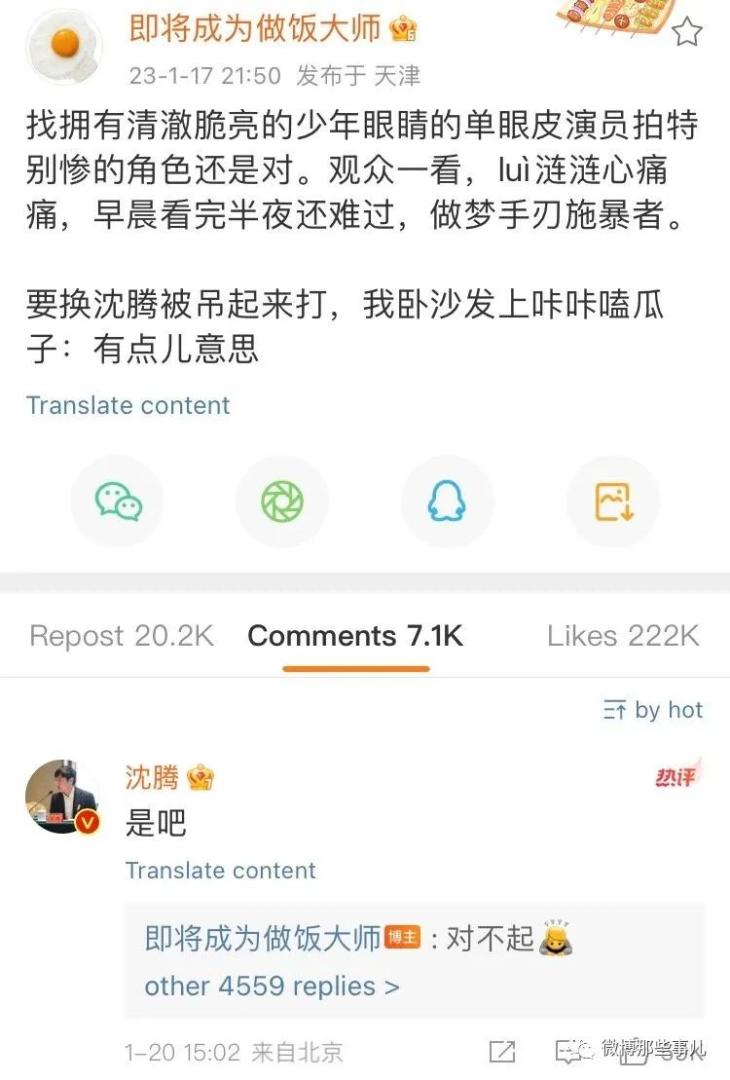The width and height of the screenshot is (730, 1080).
Task: View the Likes 222K tab
Action: [622, 636]
